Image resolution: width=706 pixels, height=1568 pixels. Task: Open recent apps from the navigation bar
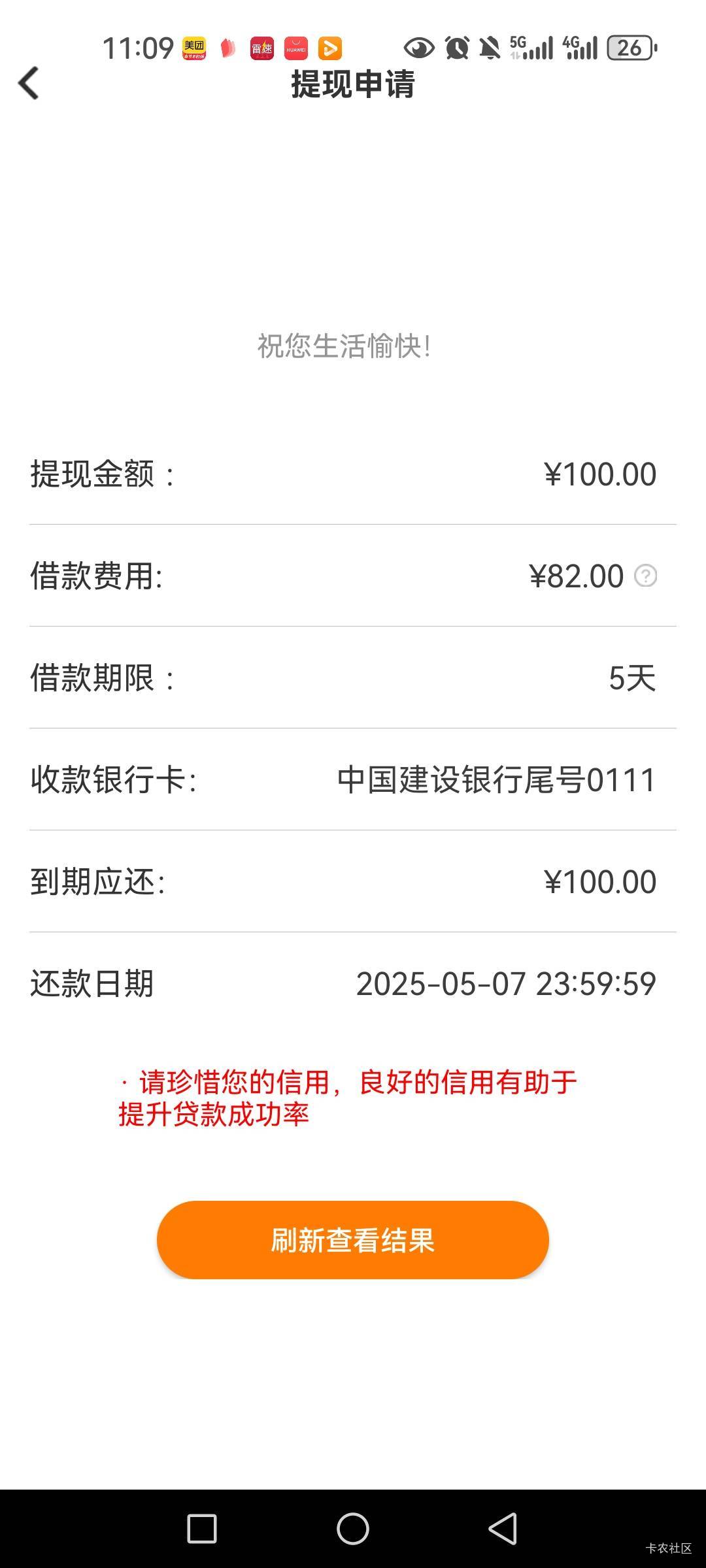coord(202,1529)
